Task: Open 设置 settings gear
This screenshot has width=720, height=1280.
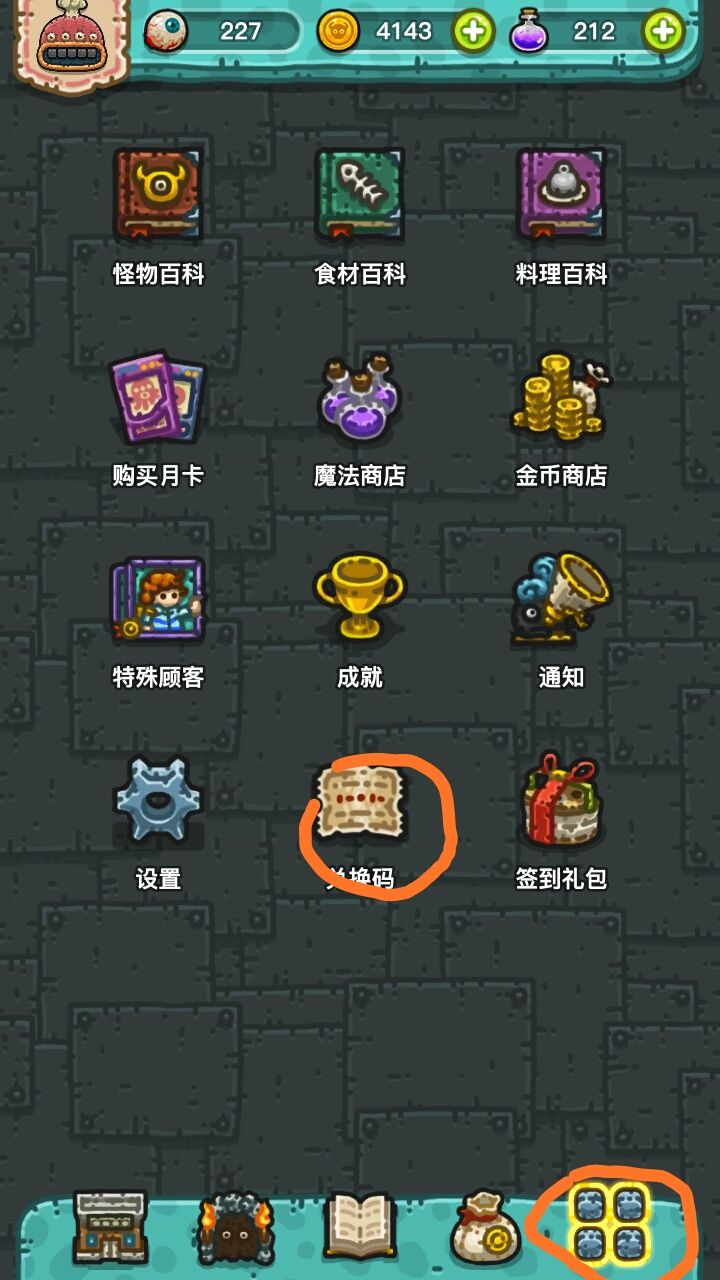Action: click(158, 800)
